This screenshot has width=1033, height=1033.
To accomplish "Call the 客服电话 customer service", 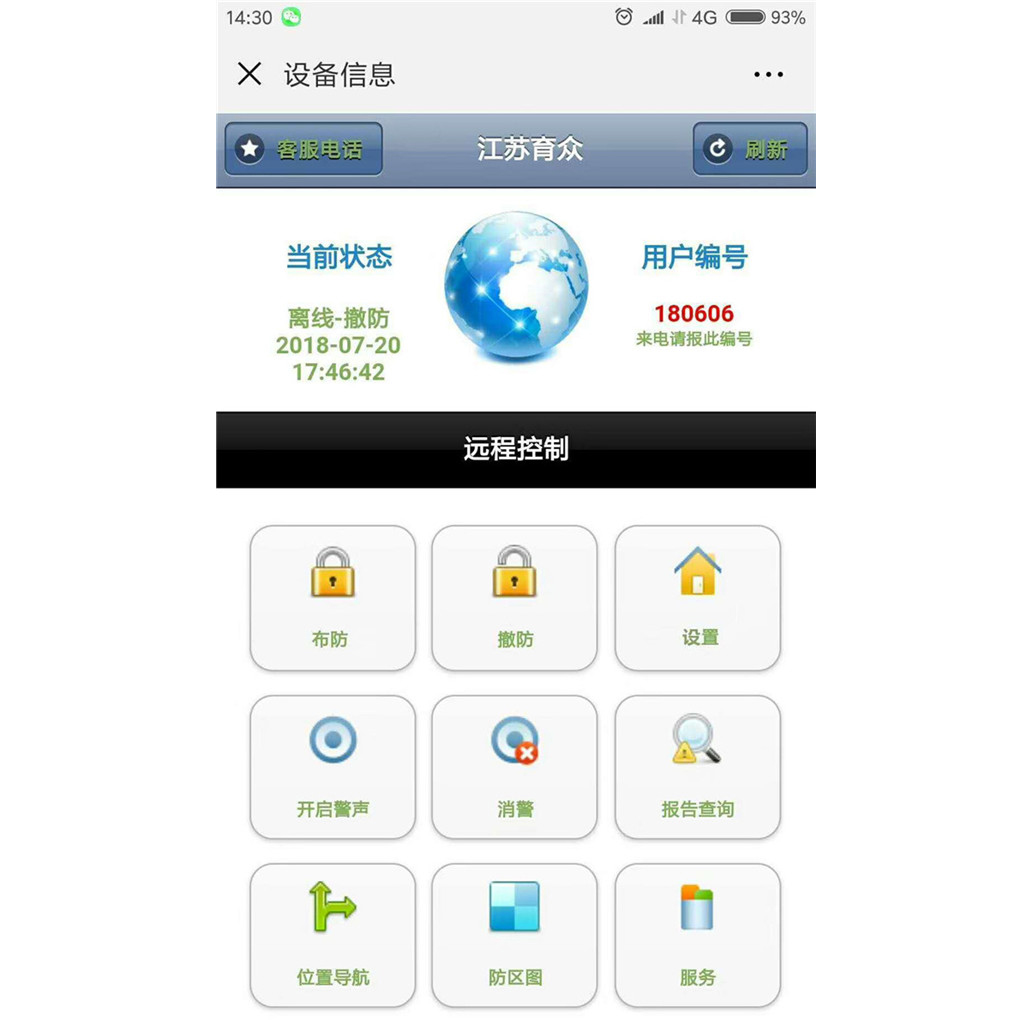I will click(x=303, y=150).
